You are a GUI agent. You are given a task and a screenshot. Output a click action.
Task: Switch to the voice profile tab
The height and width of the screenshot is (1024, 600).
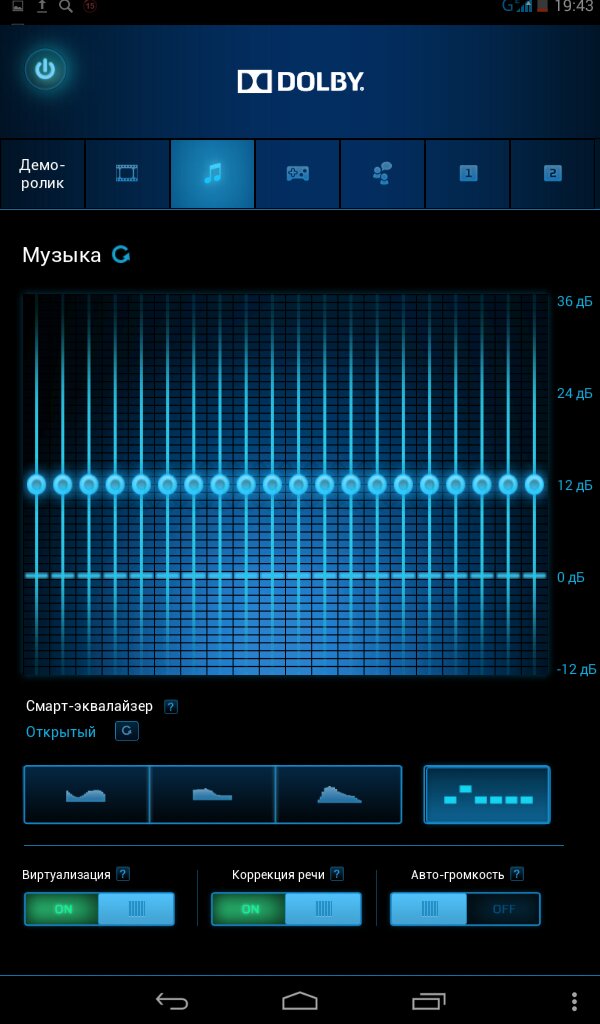(x=382, y=174)
